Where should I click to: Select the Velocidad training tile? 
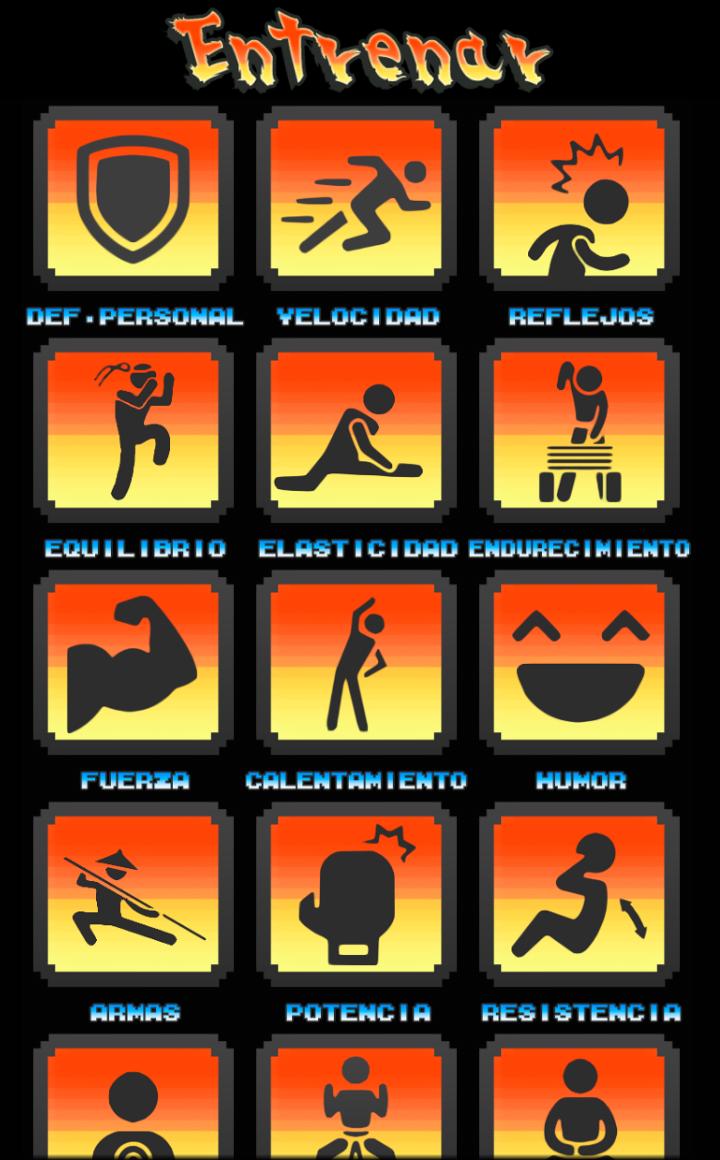pos(356,198)
